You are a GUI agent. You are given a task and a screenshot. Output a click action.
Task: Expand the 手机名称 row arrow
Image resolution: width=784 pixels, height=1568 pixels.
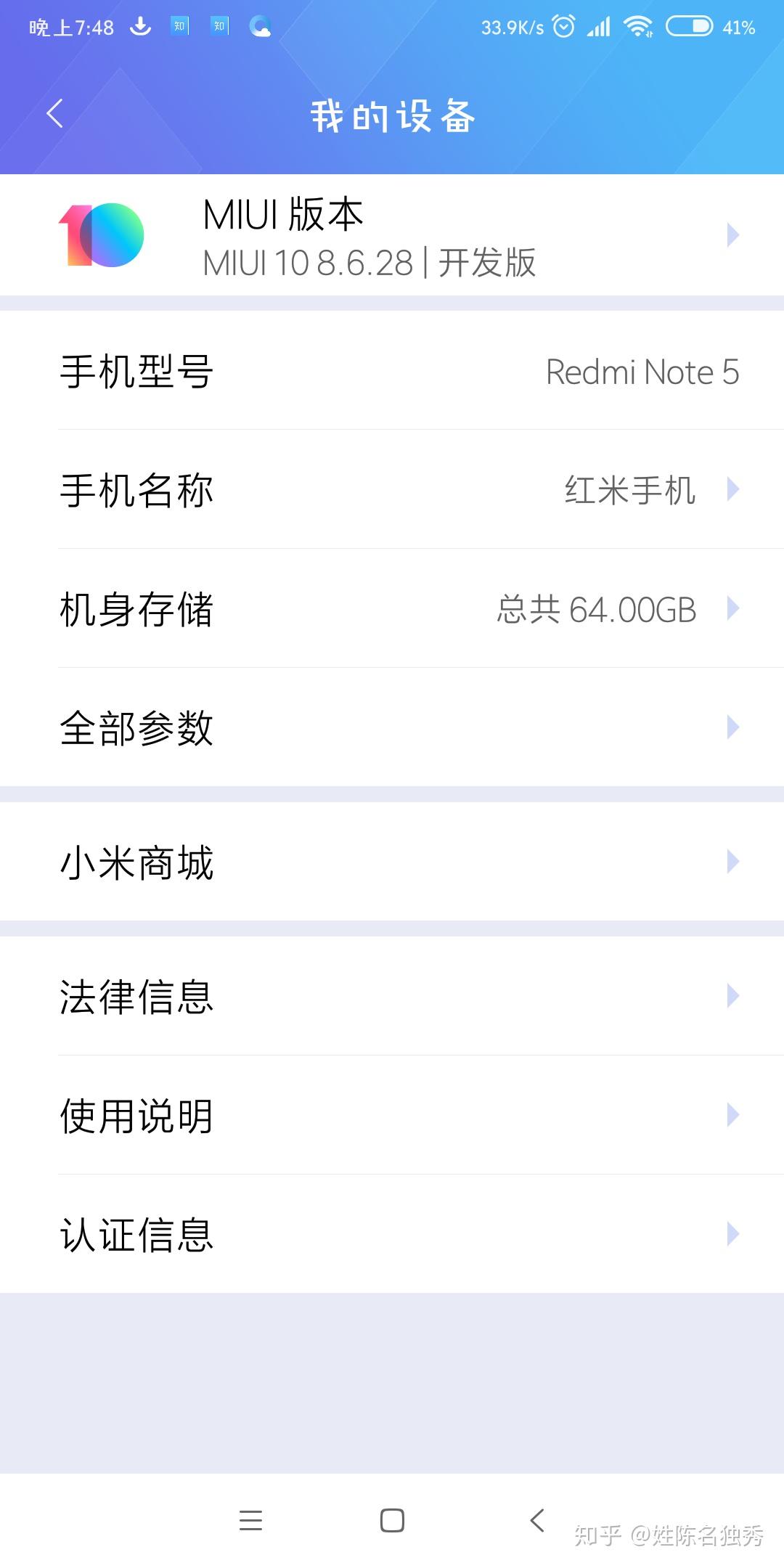point(733,491)
